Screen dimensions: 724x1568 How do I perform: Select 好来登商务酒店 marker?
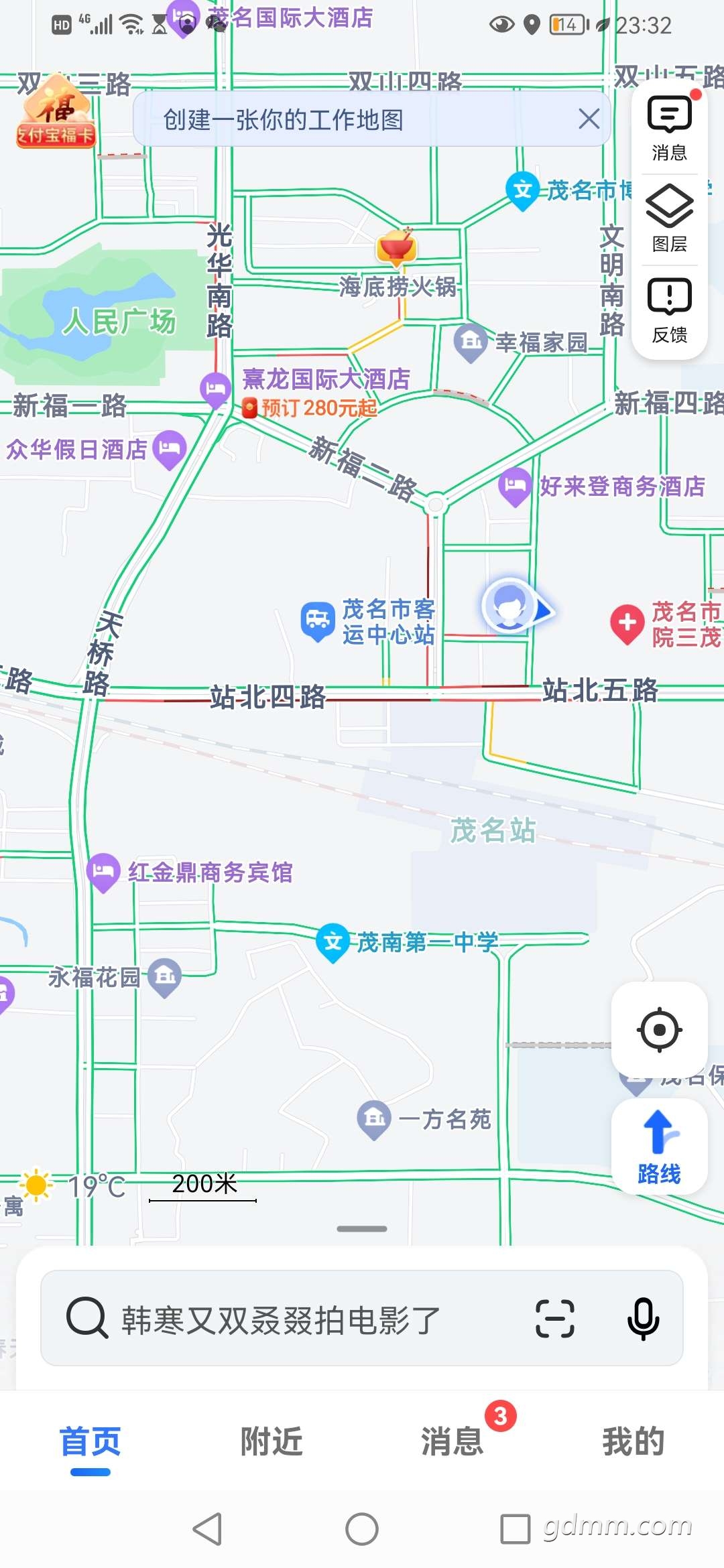pos(515,486)
